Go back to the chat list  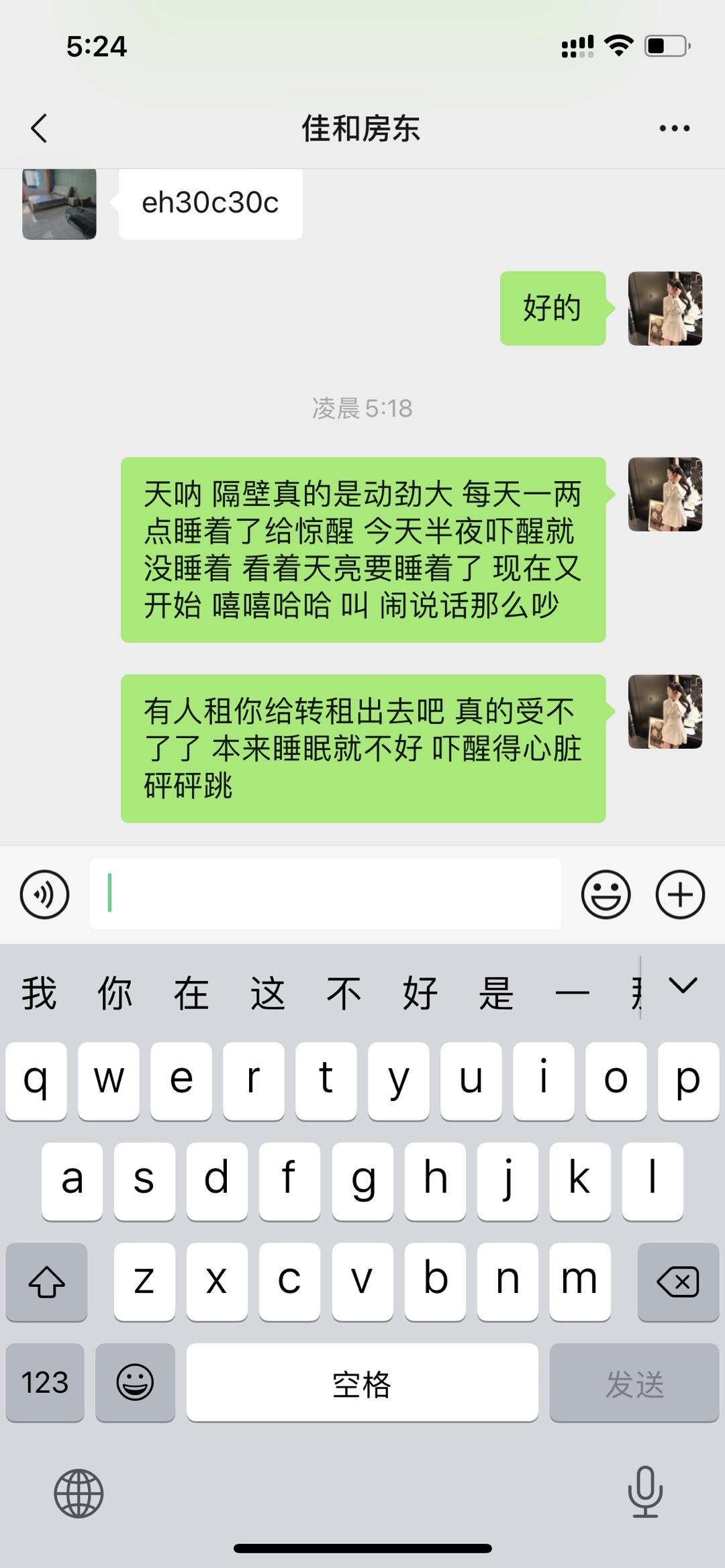point(40,128)
